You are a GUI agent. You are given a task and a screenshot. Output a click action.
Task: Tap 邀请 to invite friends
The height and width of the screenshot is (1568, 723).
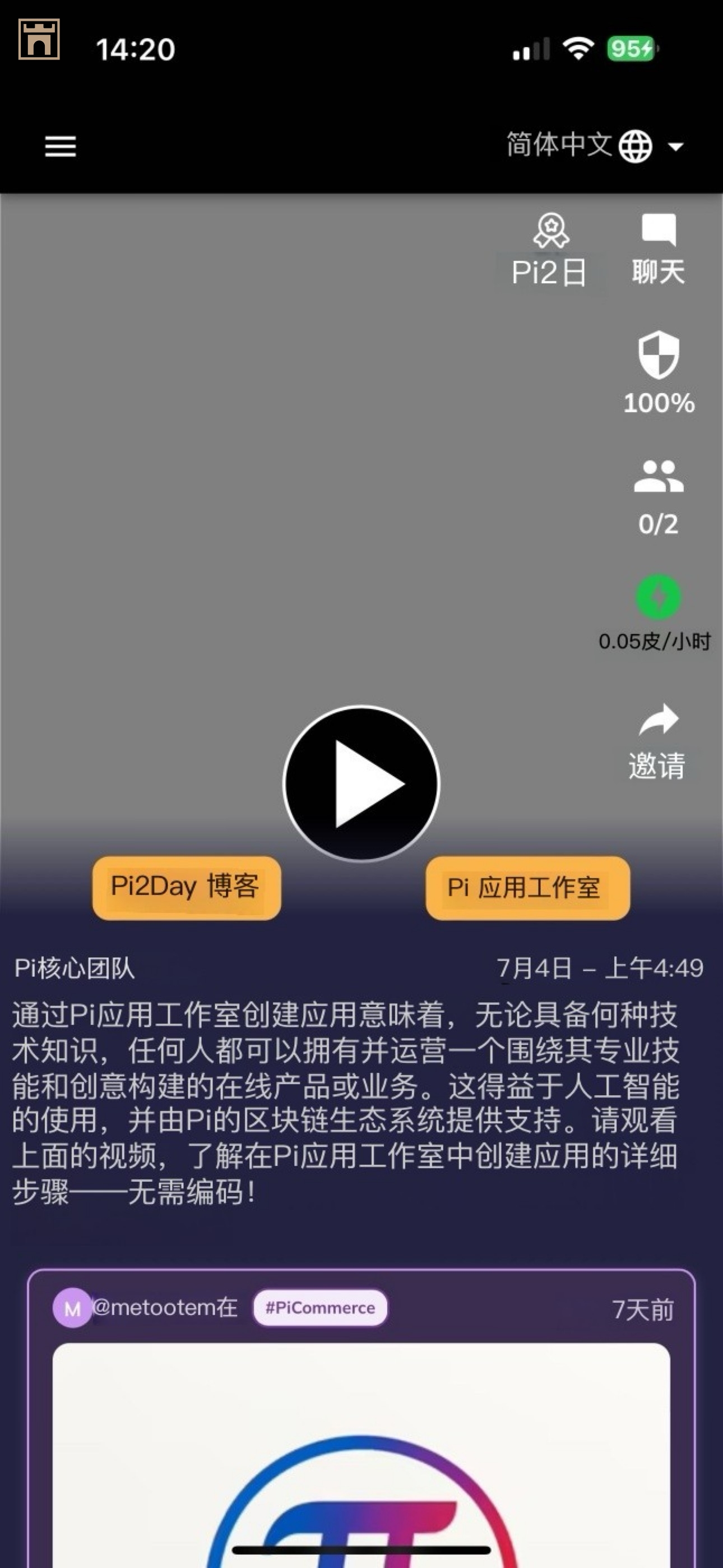coord(657,741)
